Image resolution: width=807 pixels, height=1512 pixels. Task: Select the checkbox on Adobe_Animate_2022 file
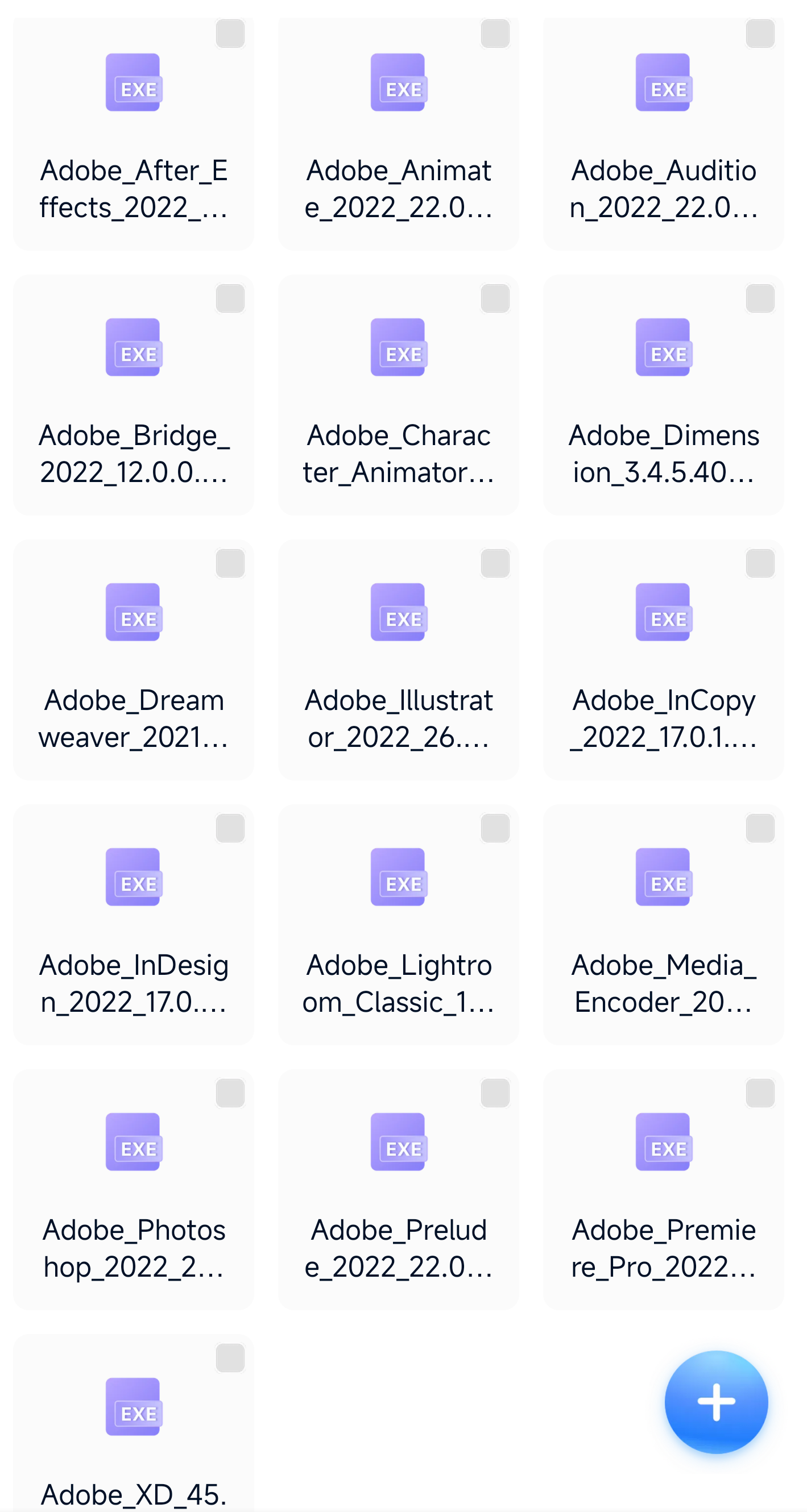coord(495,34)
